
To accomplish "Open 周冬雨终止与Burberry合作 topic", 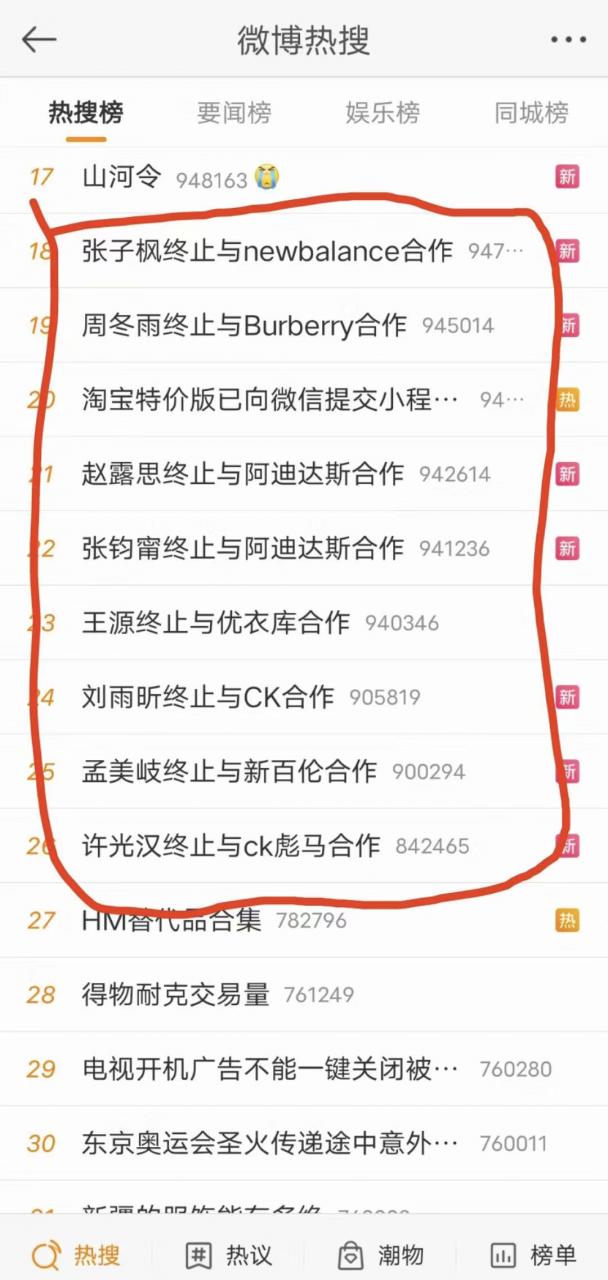I will pyautogui.click(x=244, y=325).
